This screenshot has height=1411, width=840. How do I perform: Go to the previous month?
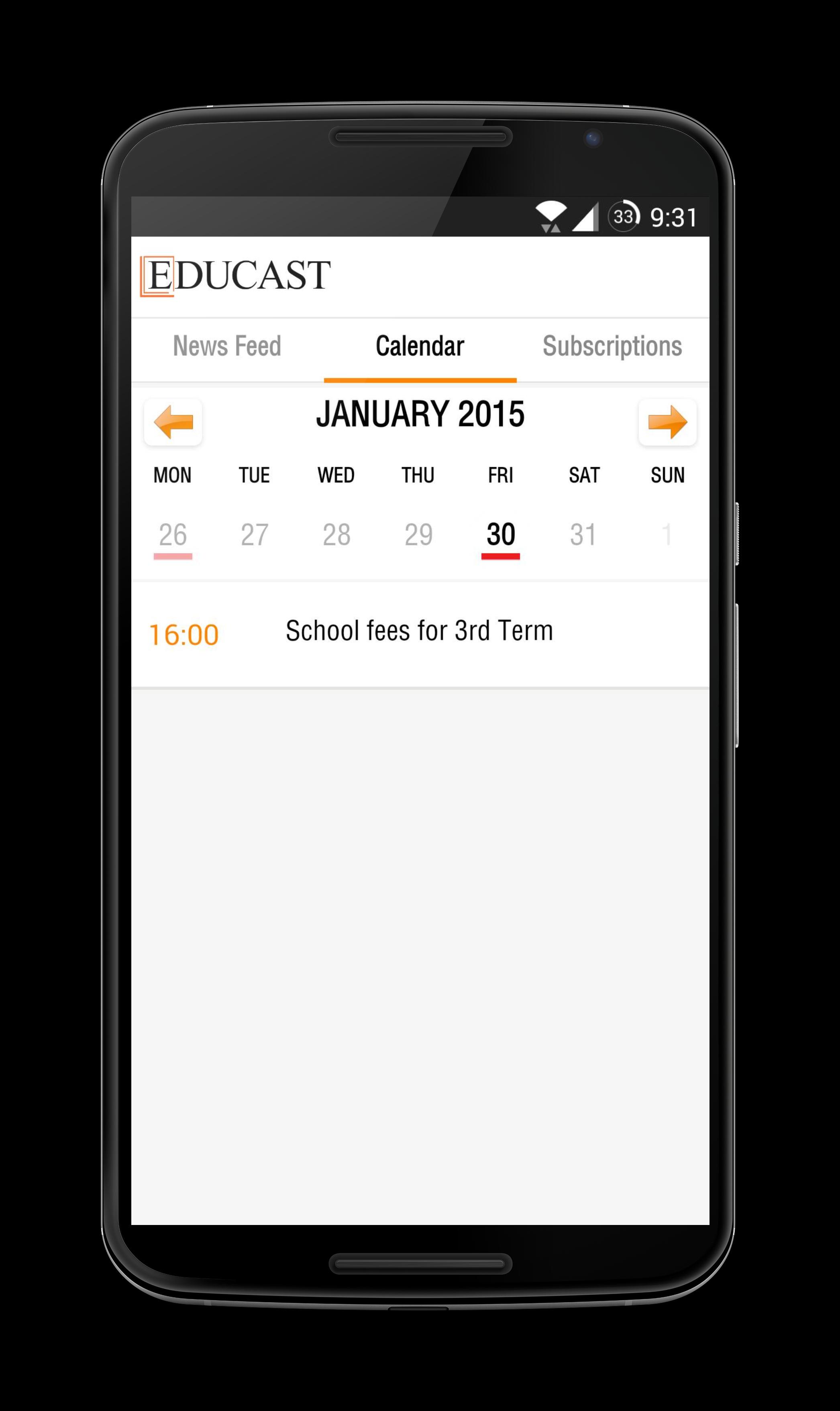[173, 422]
